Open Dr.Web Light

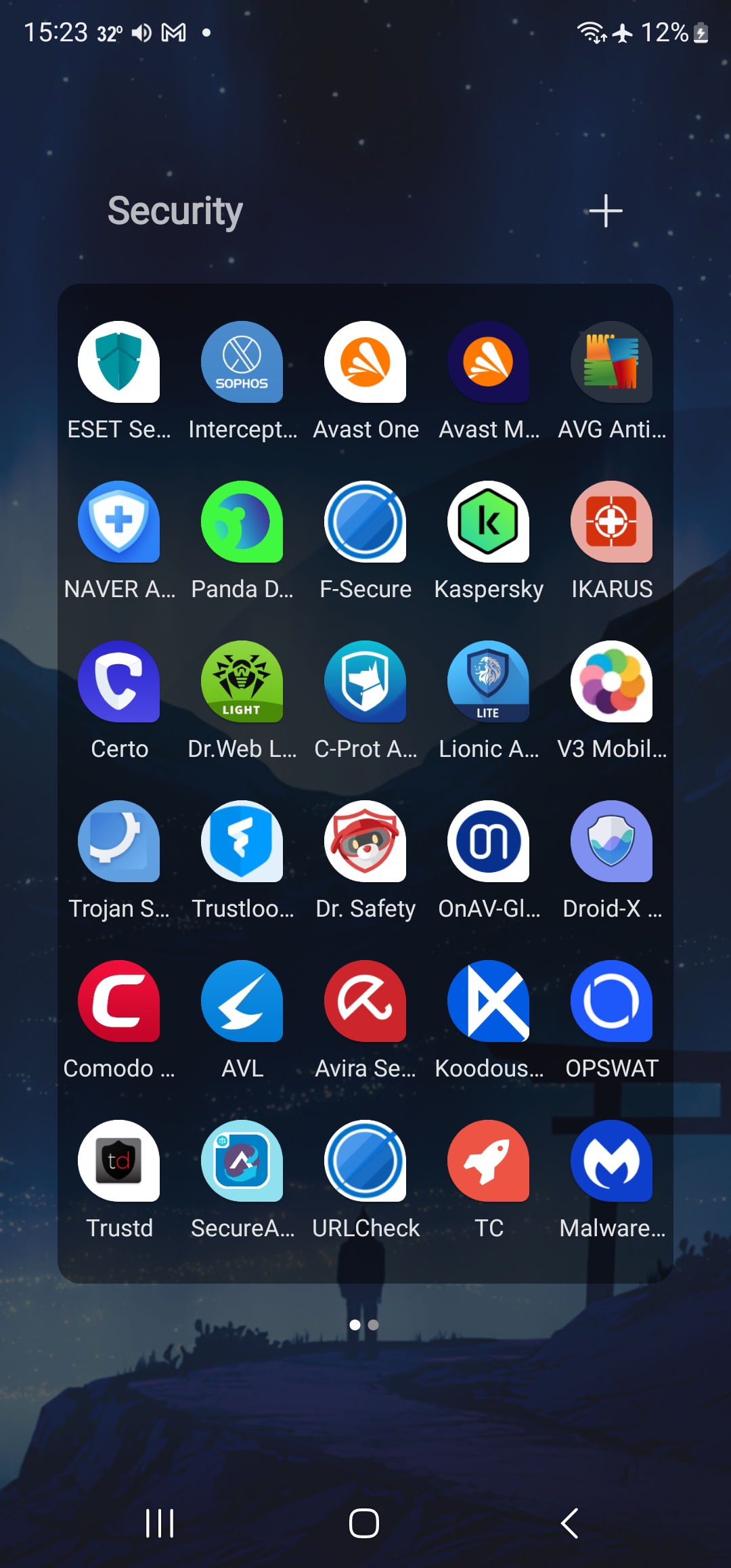click(x=242, y=682)
